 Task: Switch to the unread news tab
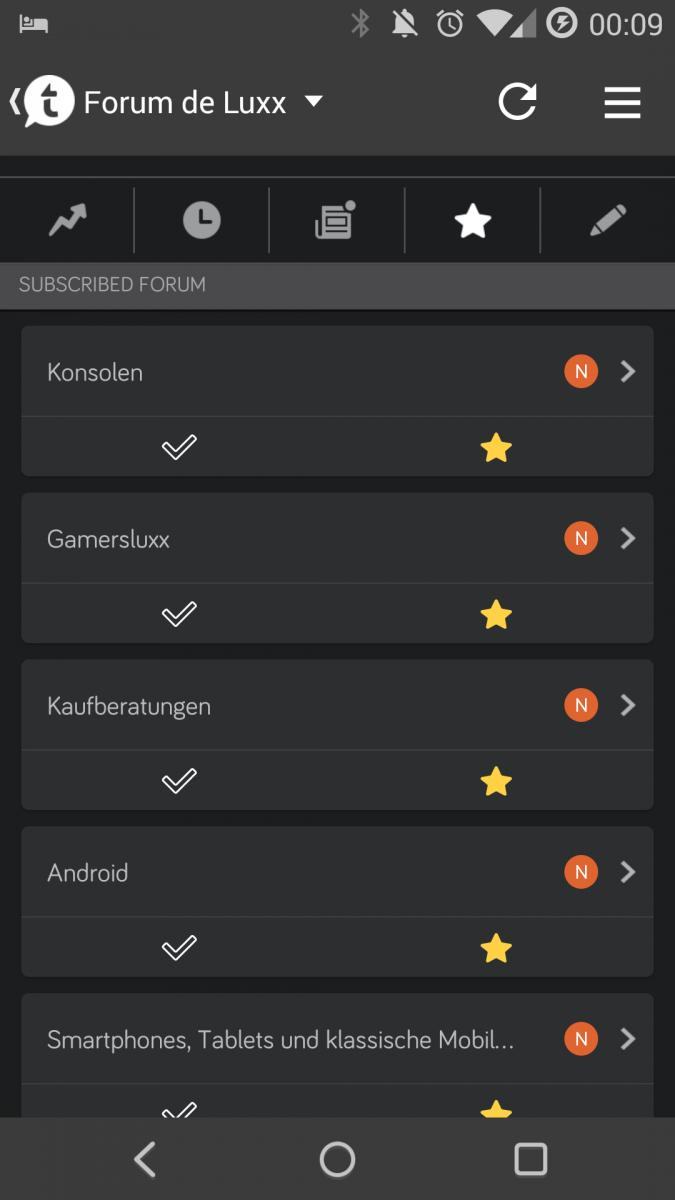click(336, 220)
